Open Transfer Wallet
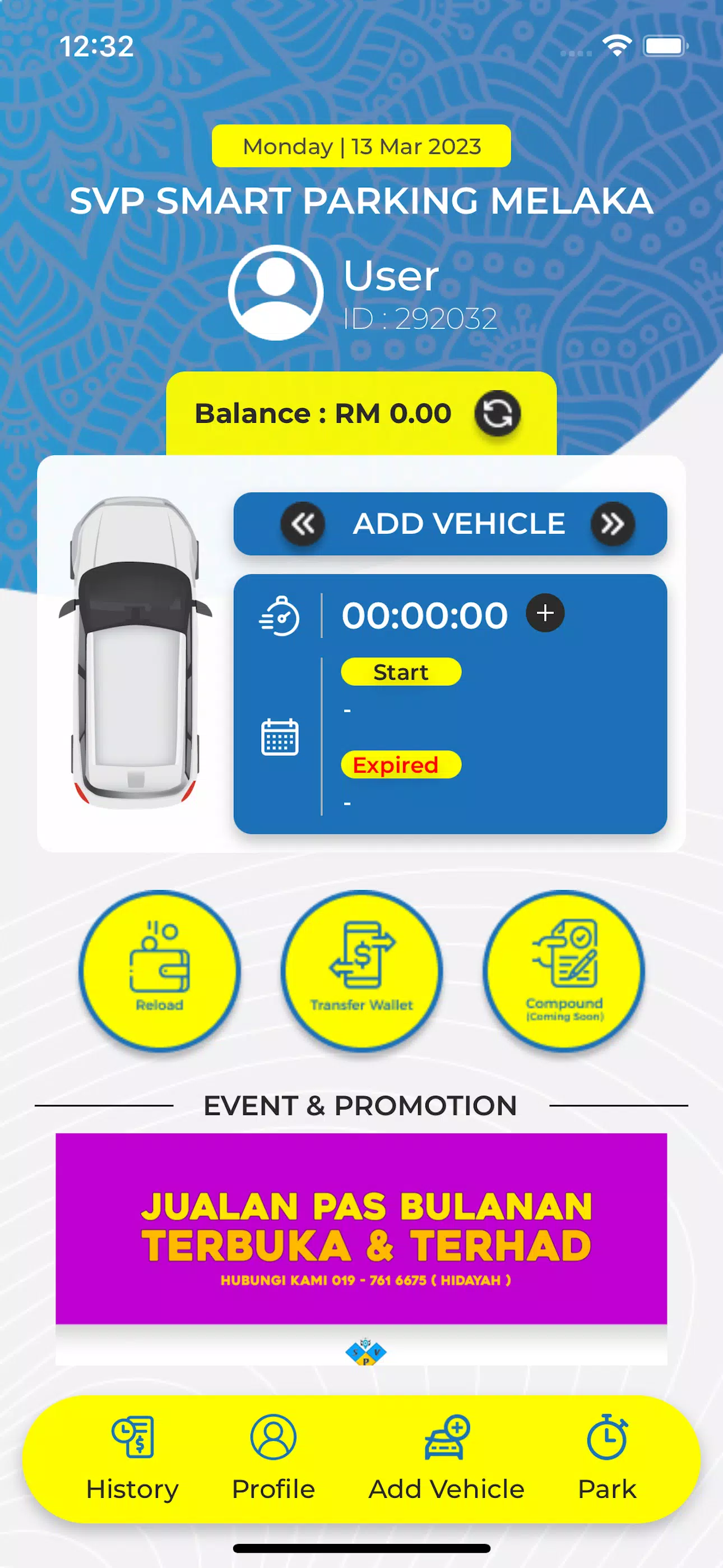The image size is (723, 1568). 361,970
